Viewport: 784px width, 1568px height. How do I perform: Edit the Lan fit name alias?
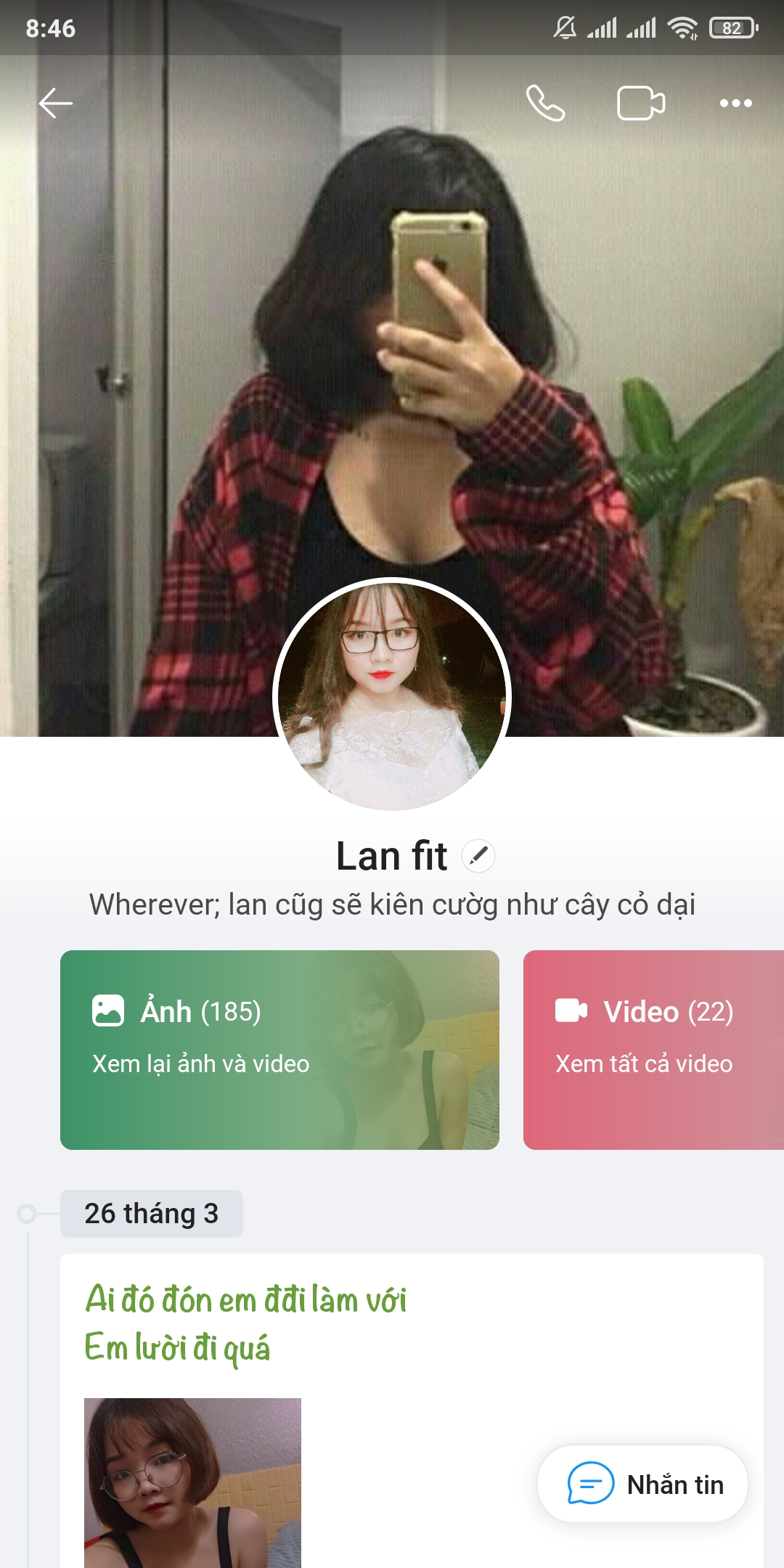[x=478, y=856]
